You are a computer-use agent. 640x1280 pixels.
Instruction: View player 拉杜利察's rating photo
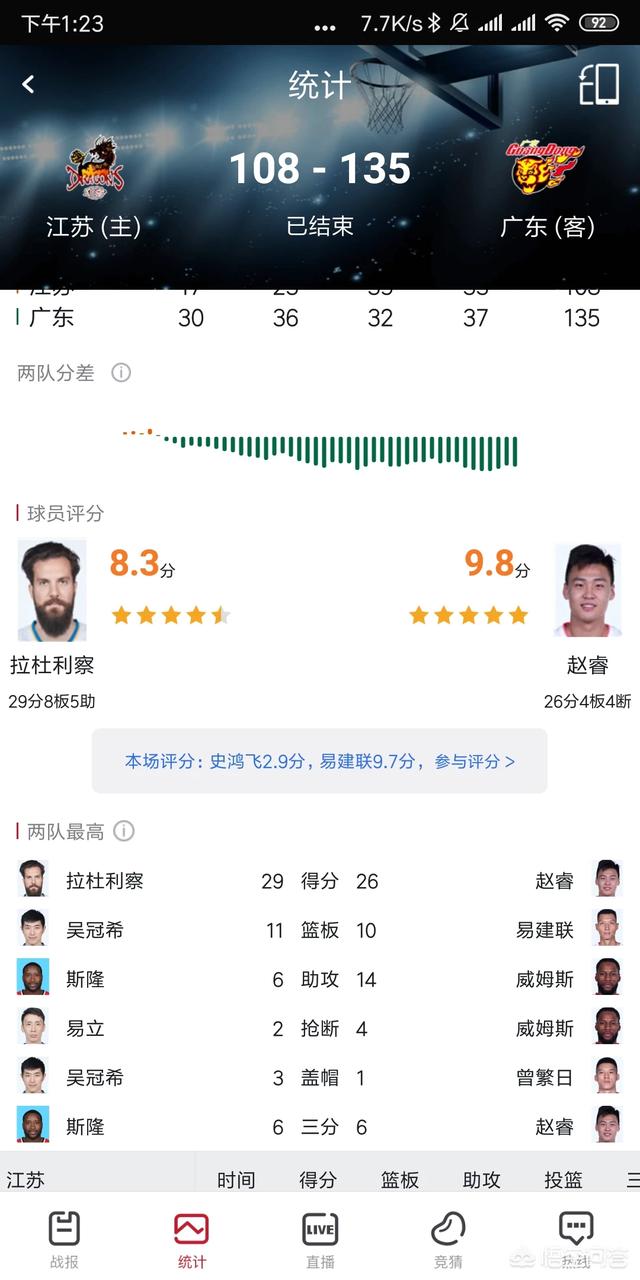click(x=52, y=590)
